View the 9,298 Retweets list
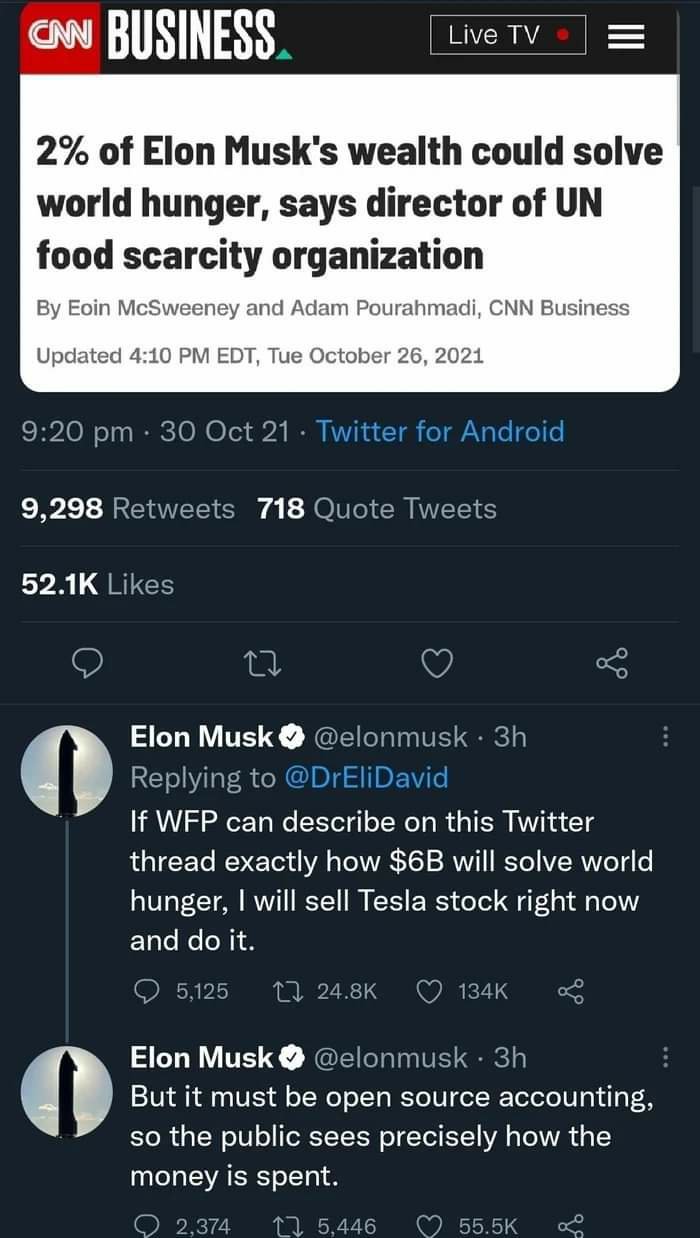 pos(128,509)
